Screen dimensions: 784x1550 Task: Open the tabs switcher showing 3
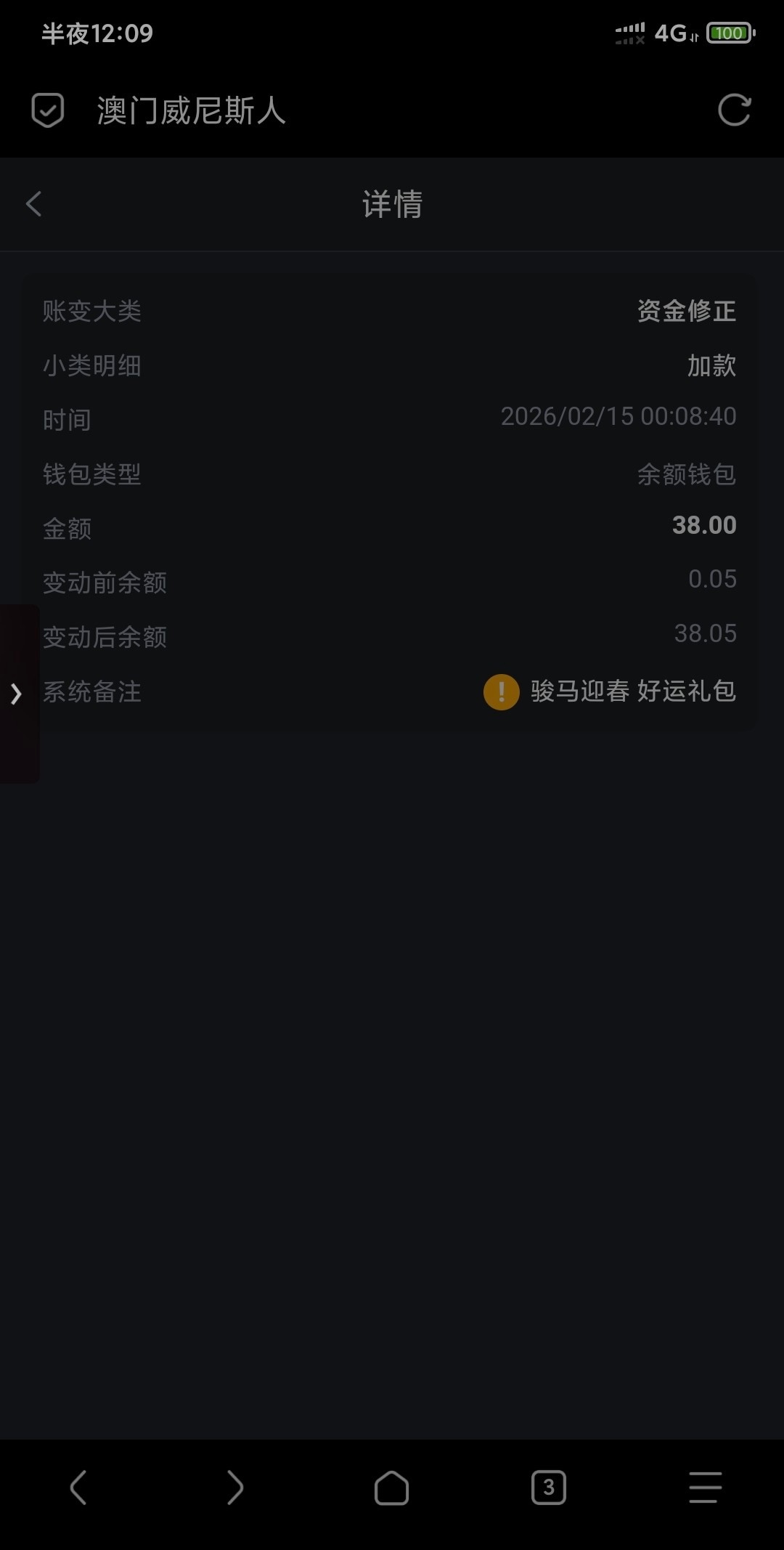[x=548, y=1488]
